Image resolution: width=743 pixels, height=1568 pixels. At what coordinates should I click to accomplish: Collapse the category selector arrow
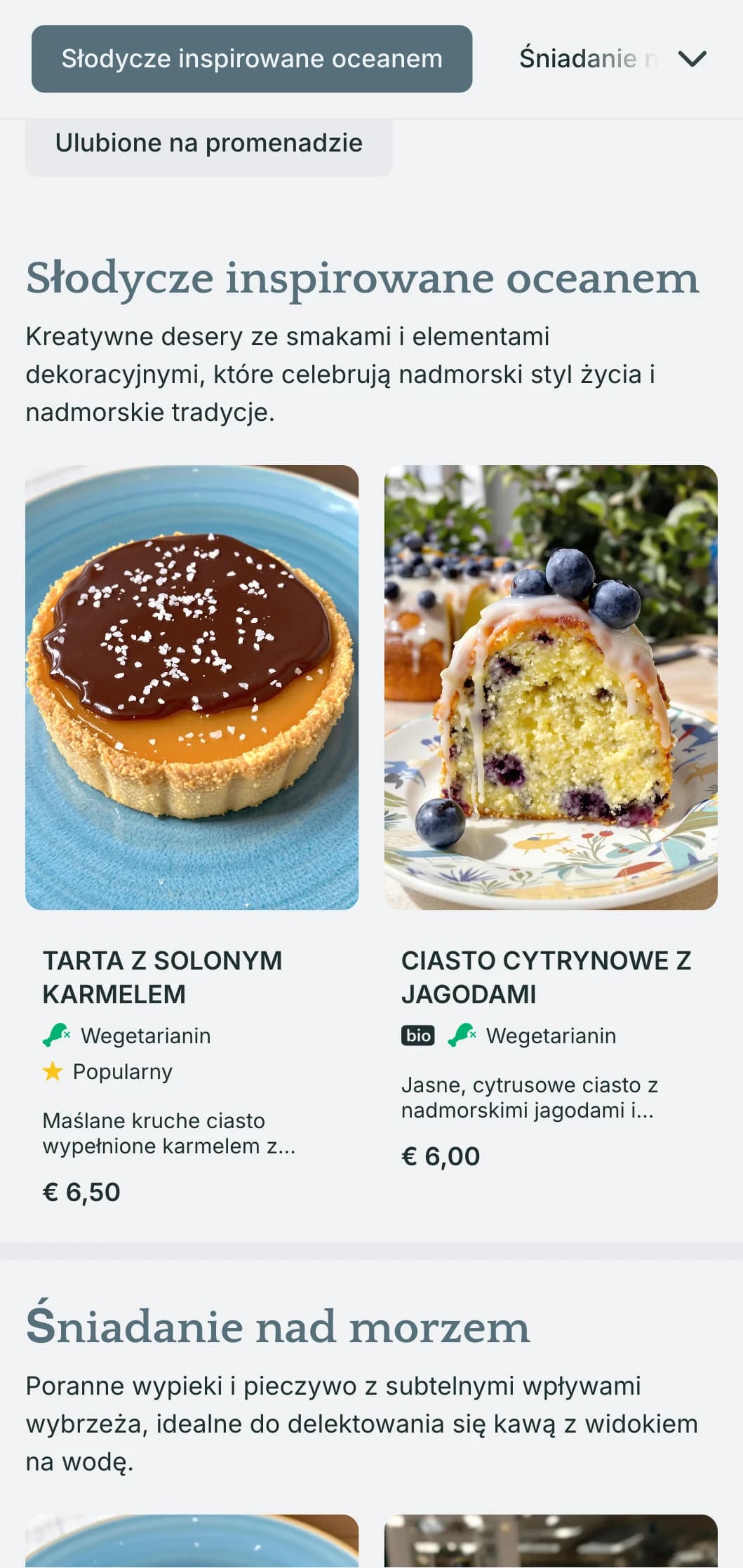pos(692,59)
